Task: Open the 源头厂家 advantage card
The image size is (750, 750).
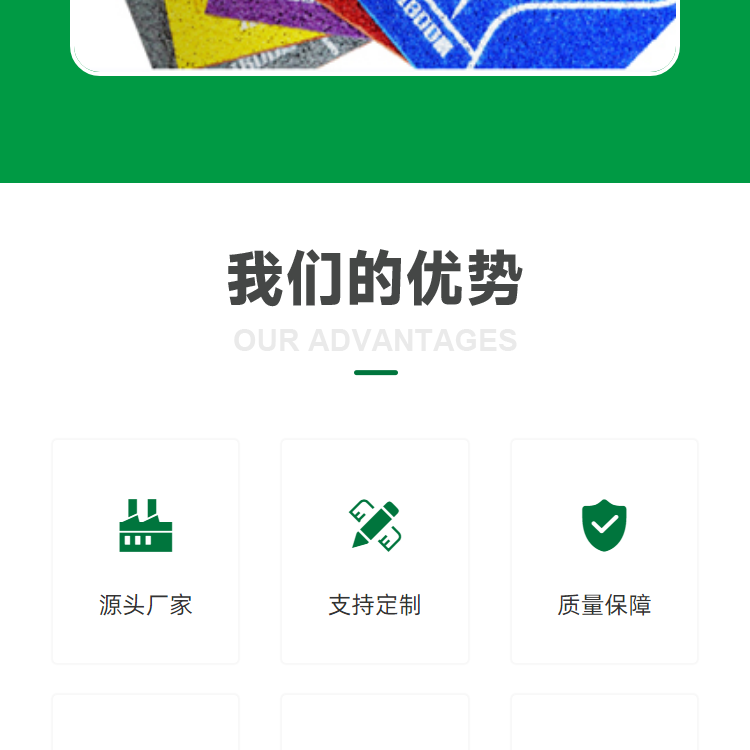Action: click(145, 551)
